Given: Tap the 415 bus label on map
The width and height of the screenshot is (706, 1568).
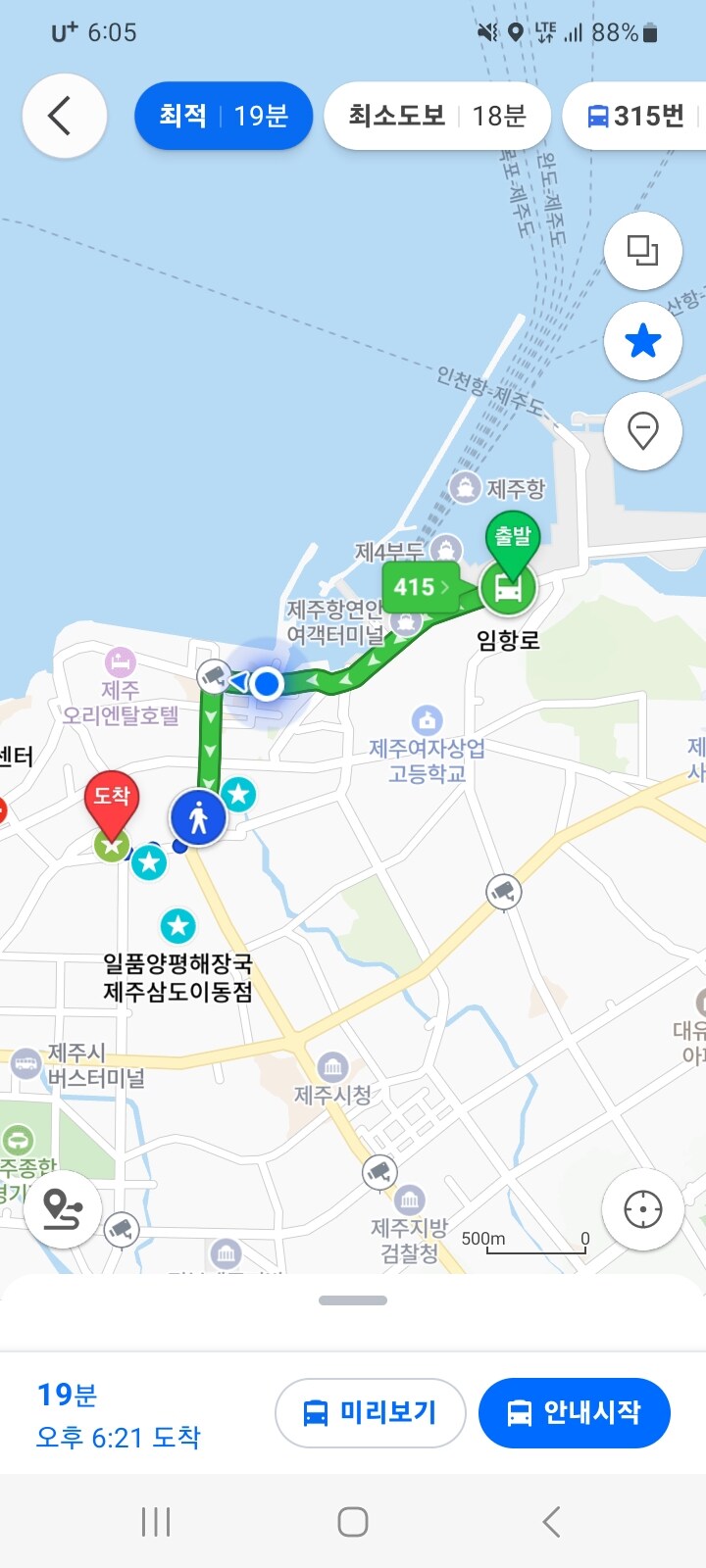Looking at the screenshot, I should point(421,587).
